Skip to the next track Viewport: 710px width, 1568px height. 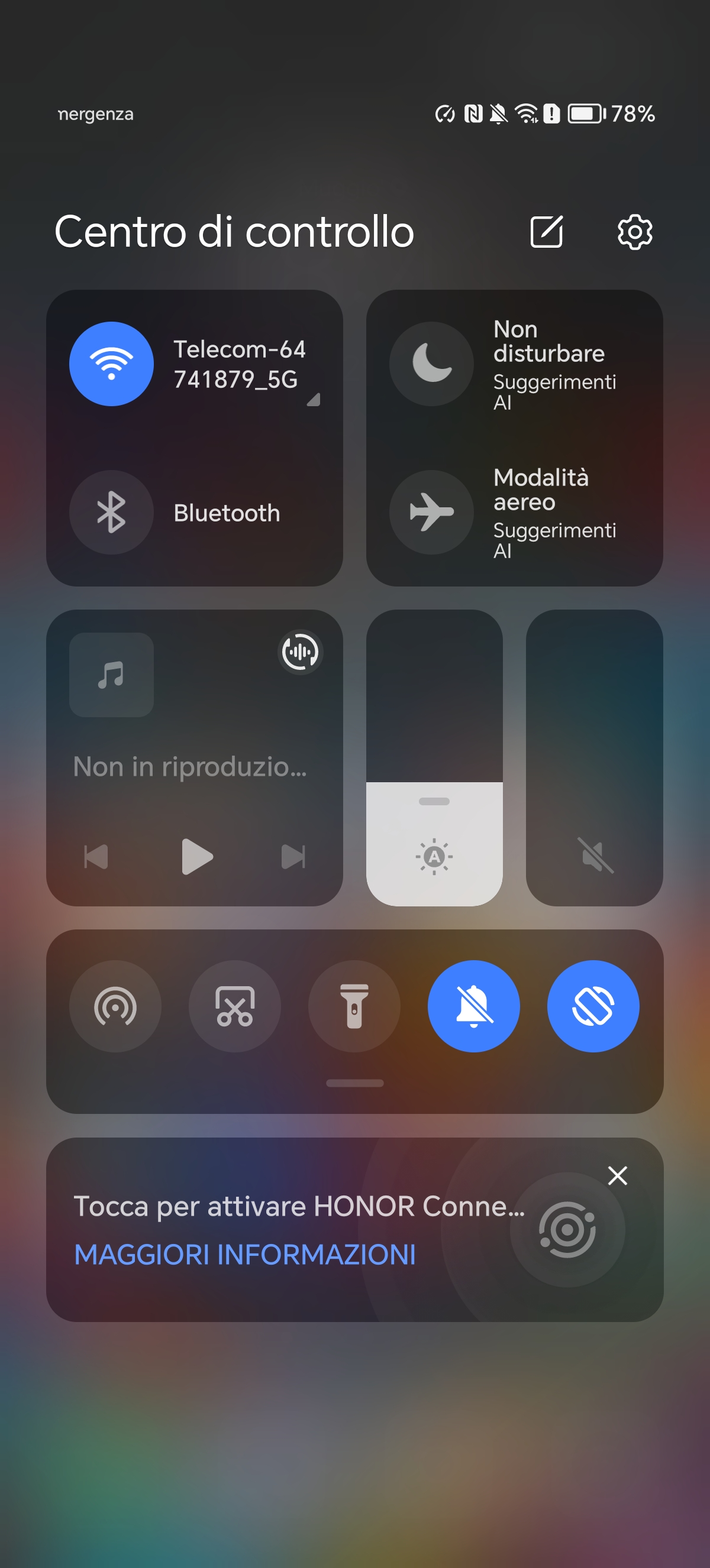293,857
